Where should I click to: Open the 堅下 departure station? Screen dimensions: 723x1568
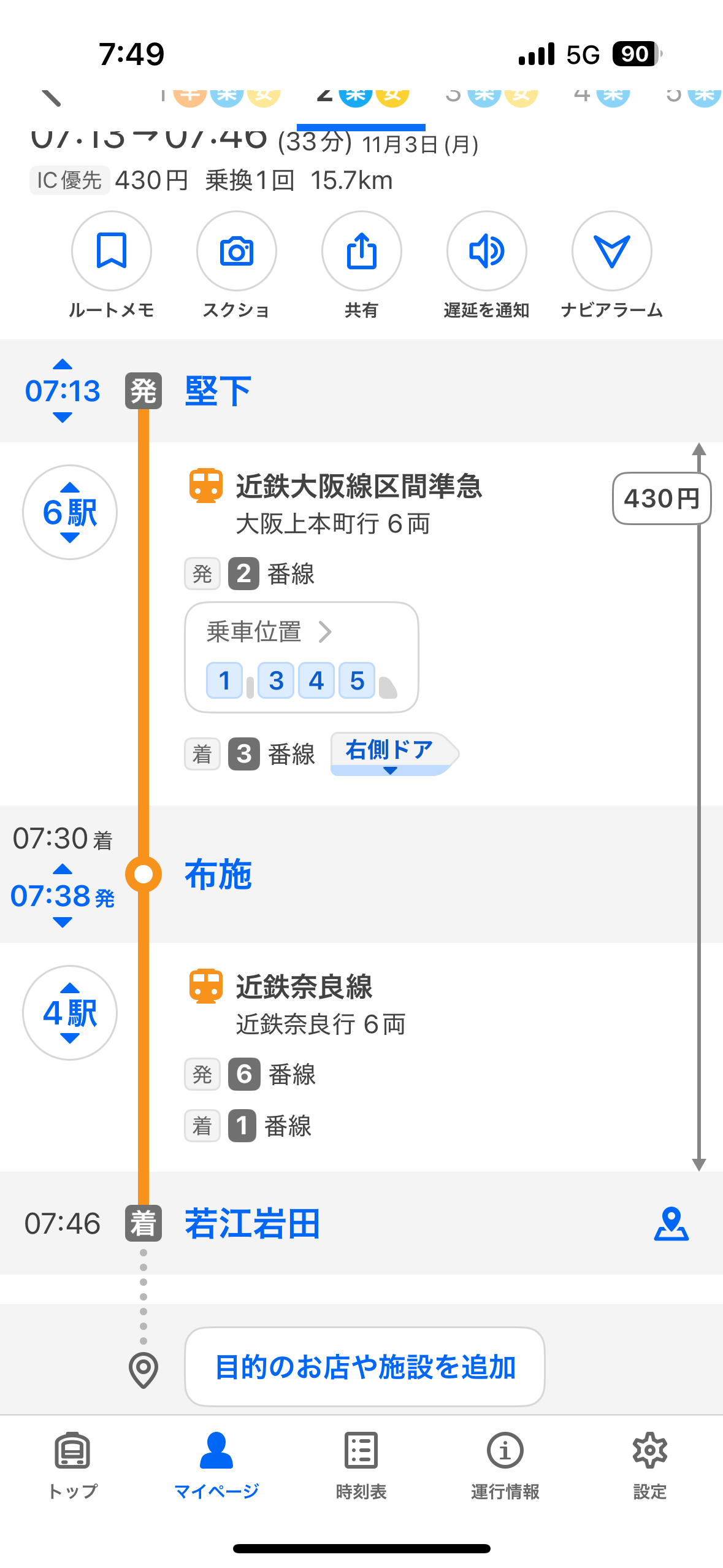coord(218,391)
